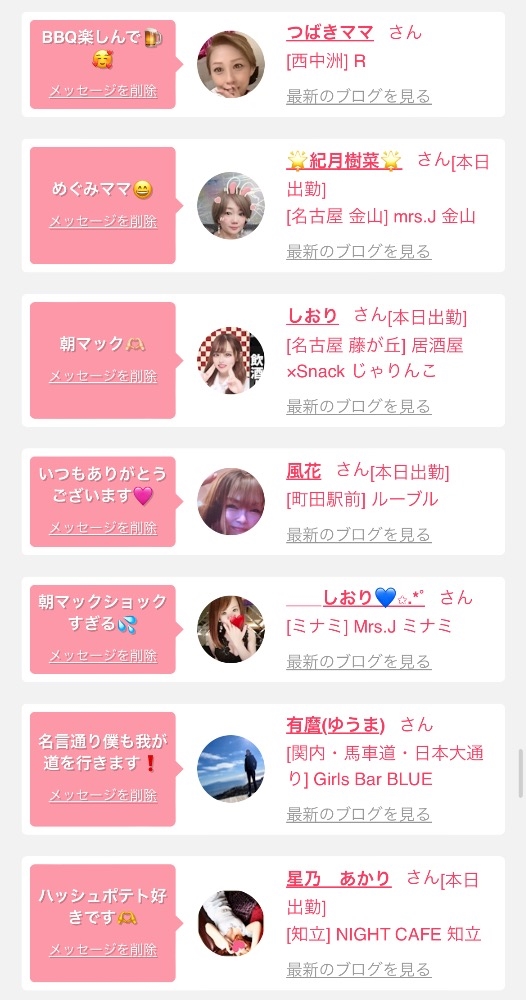
Task: Open 星乃 あかり's profile link
Action: [339, 878]
